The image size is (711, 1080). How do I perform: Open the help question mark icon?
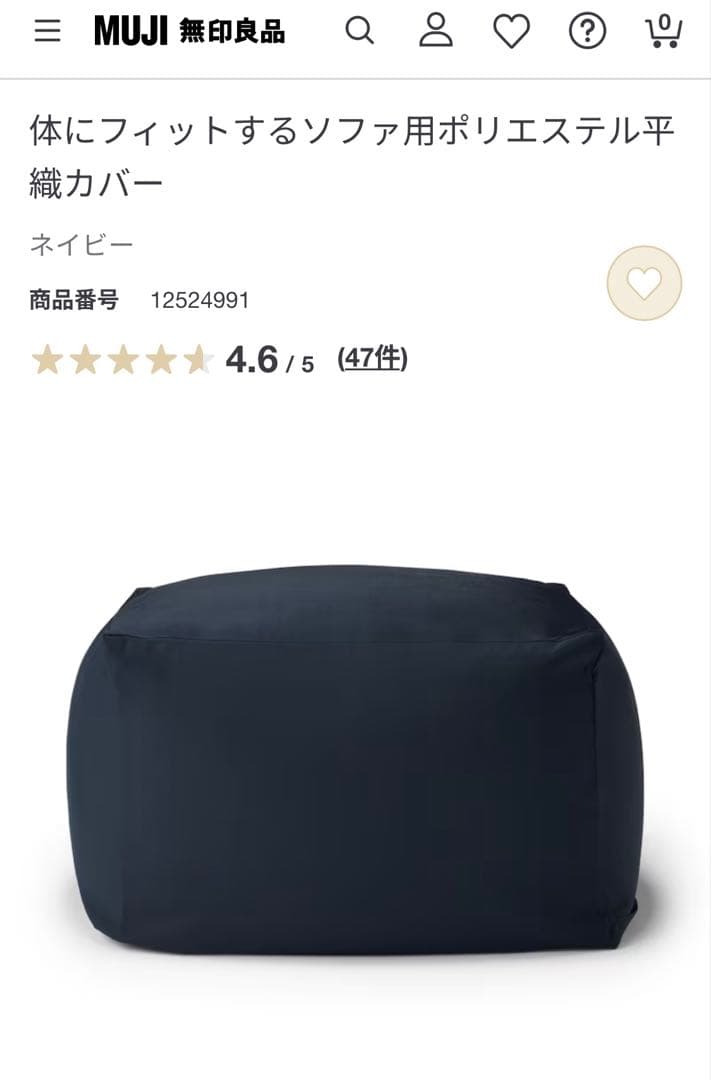point(587,31)
